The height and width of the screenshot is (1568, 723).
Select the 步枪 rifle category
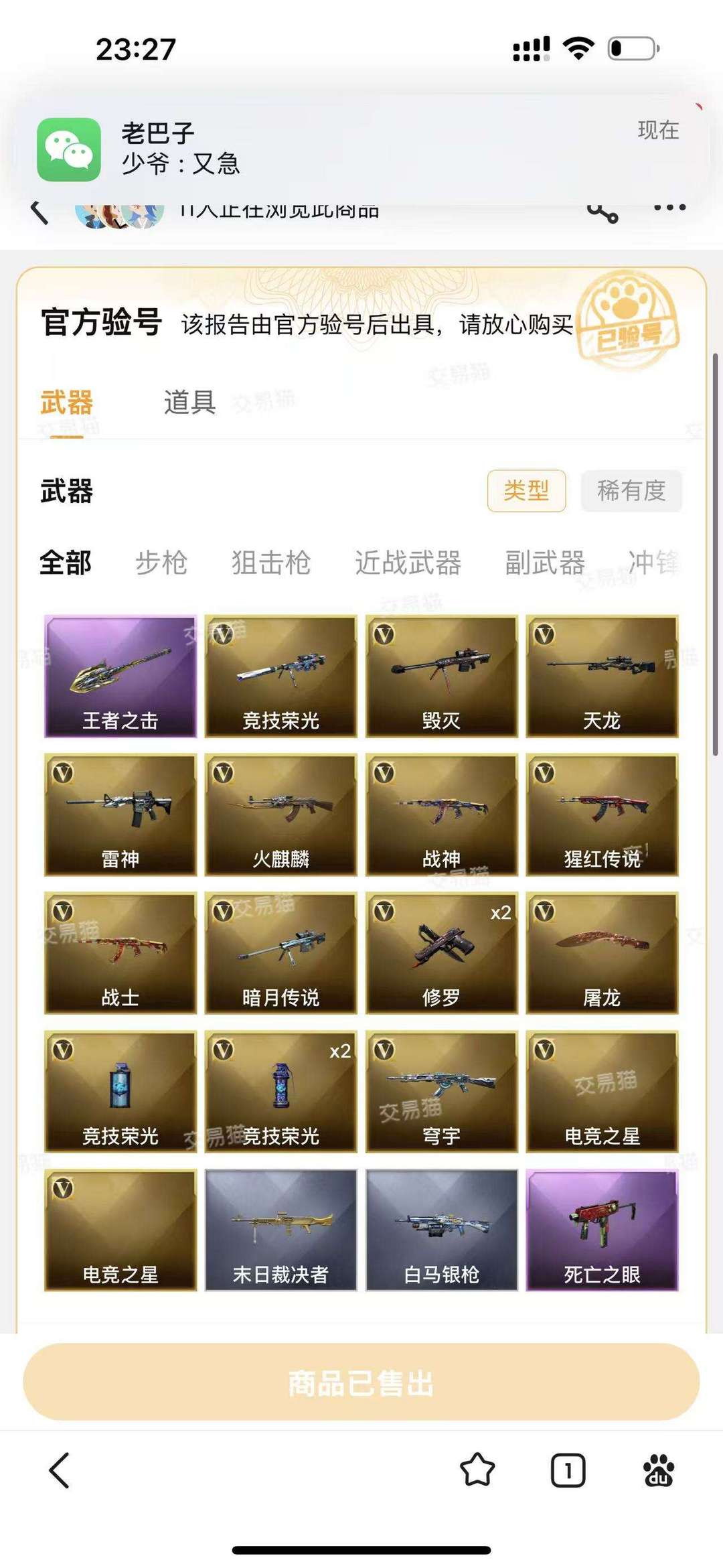tap(161, 565)
